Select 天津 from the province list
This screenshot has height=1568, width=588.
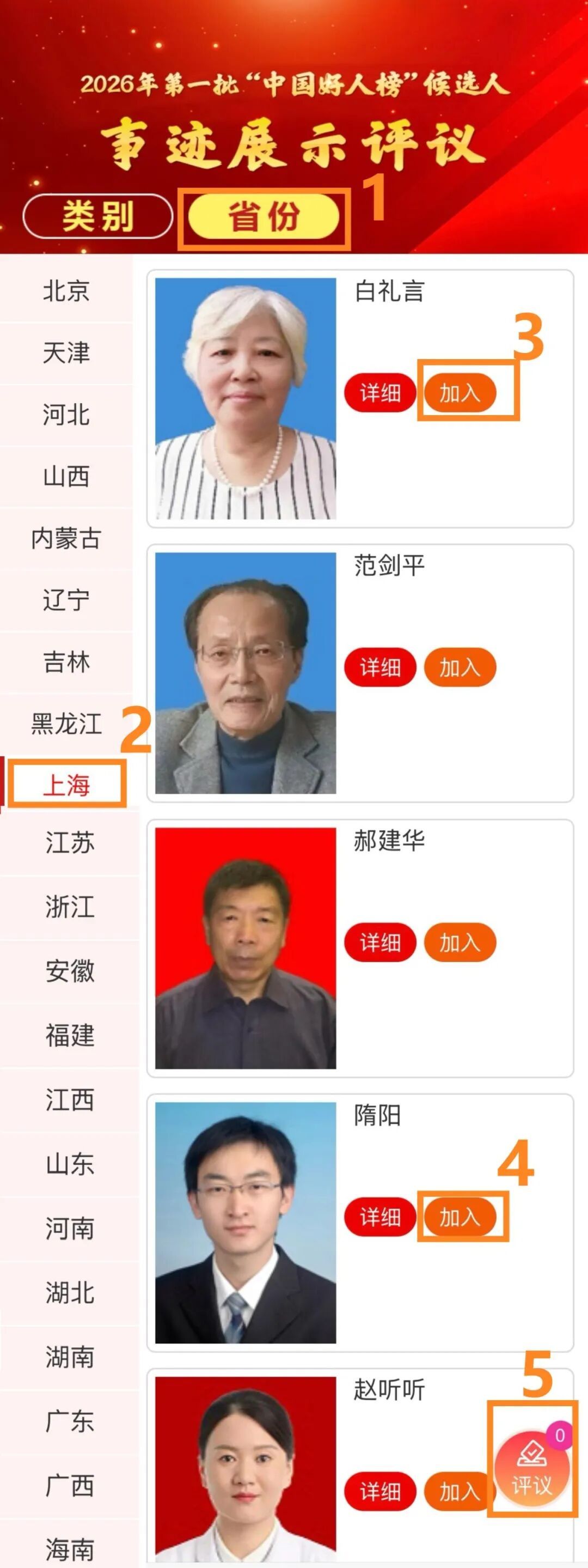66,353
